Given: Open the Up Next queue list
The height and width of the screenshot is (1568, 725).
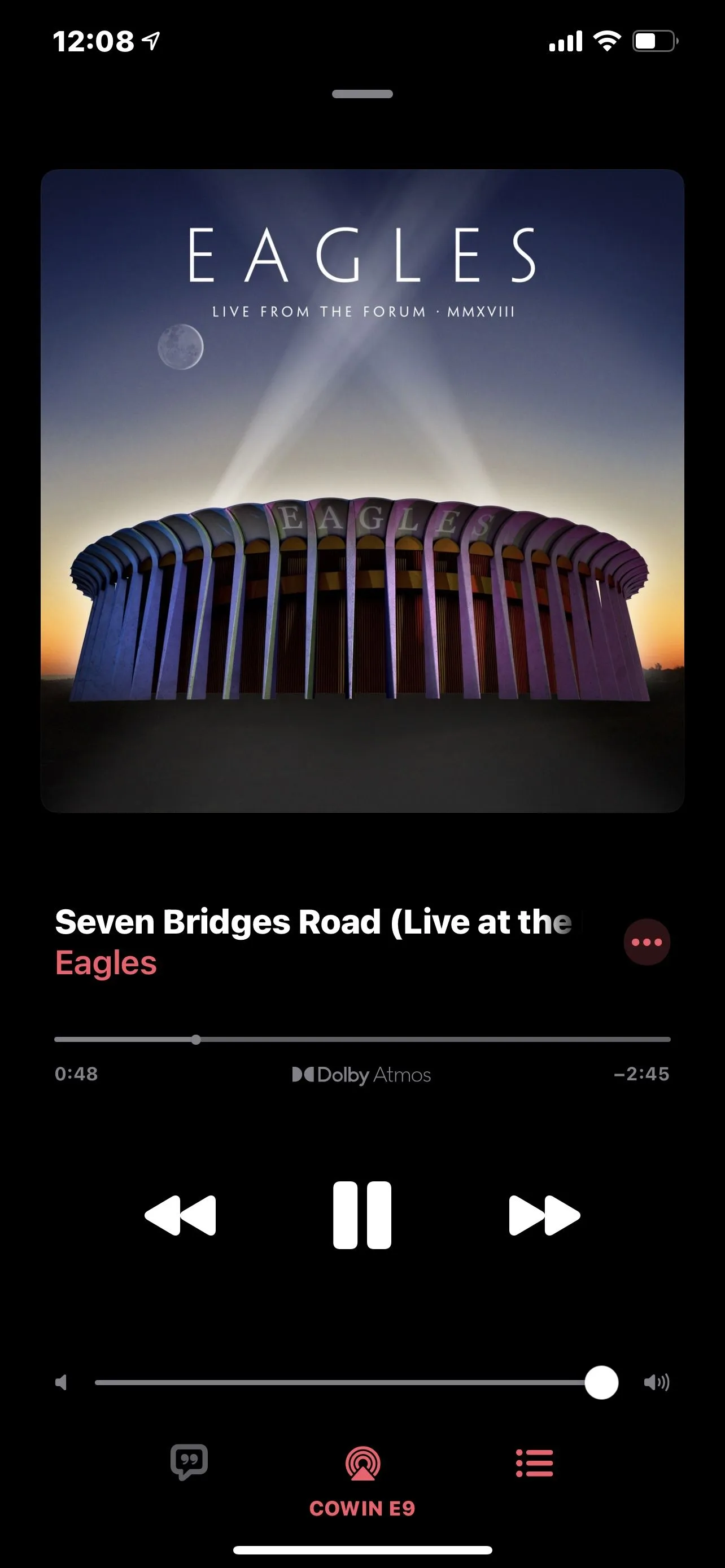Looking at the screenshot, I should [535, 1462].
